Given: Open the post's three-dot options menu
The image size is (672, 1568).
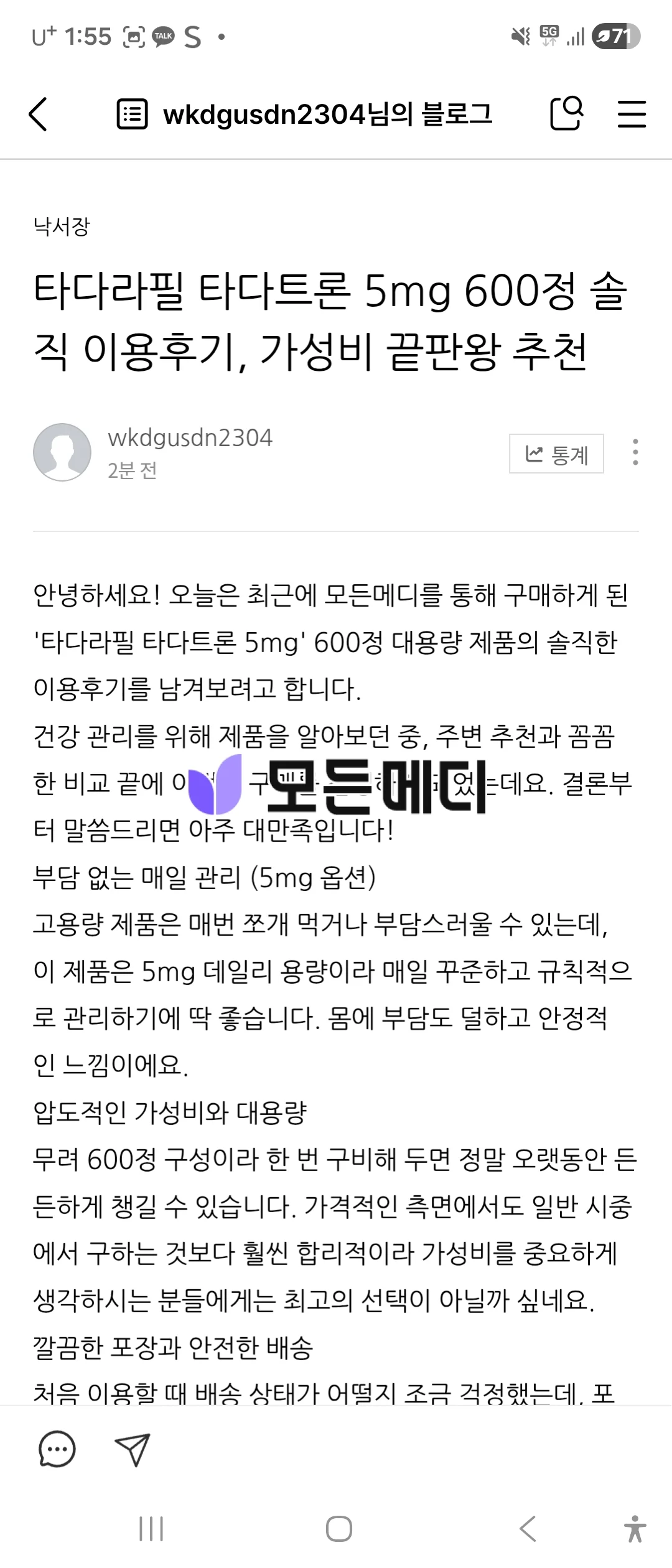Looking at the screenshot, I should 635,452.
